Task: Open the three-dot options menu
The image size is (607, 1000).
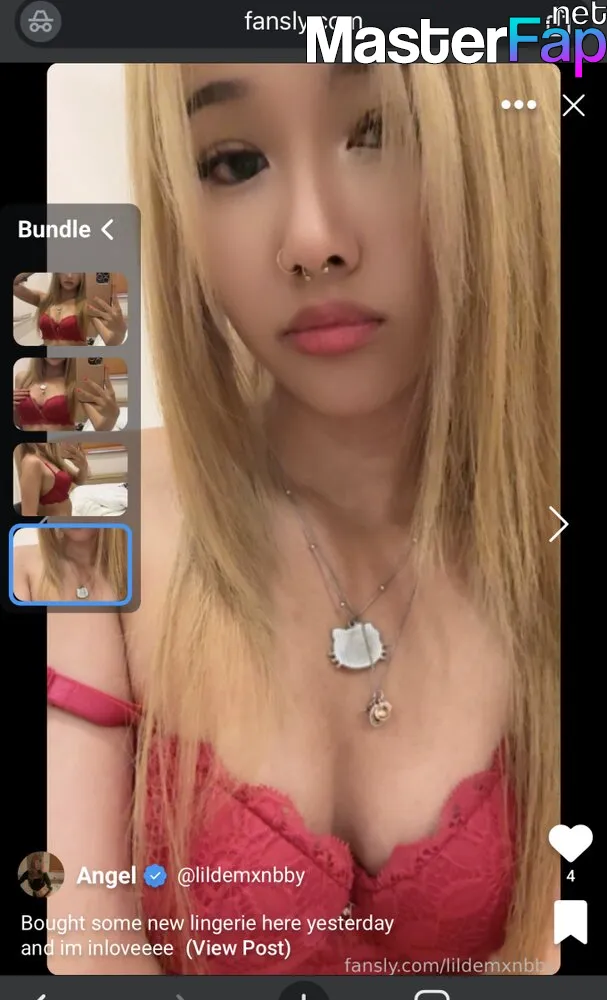Action: pyautogui.click(x=518, y=105)
